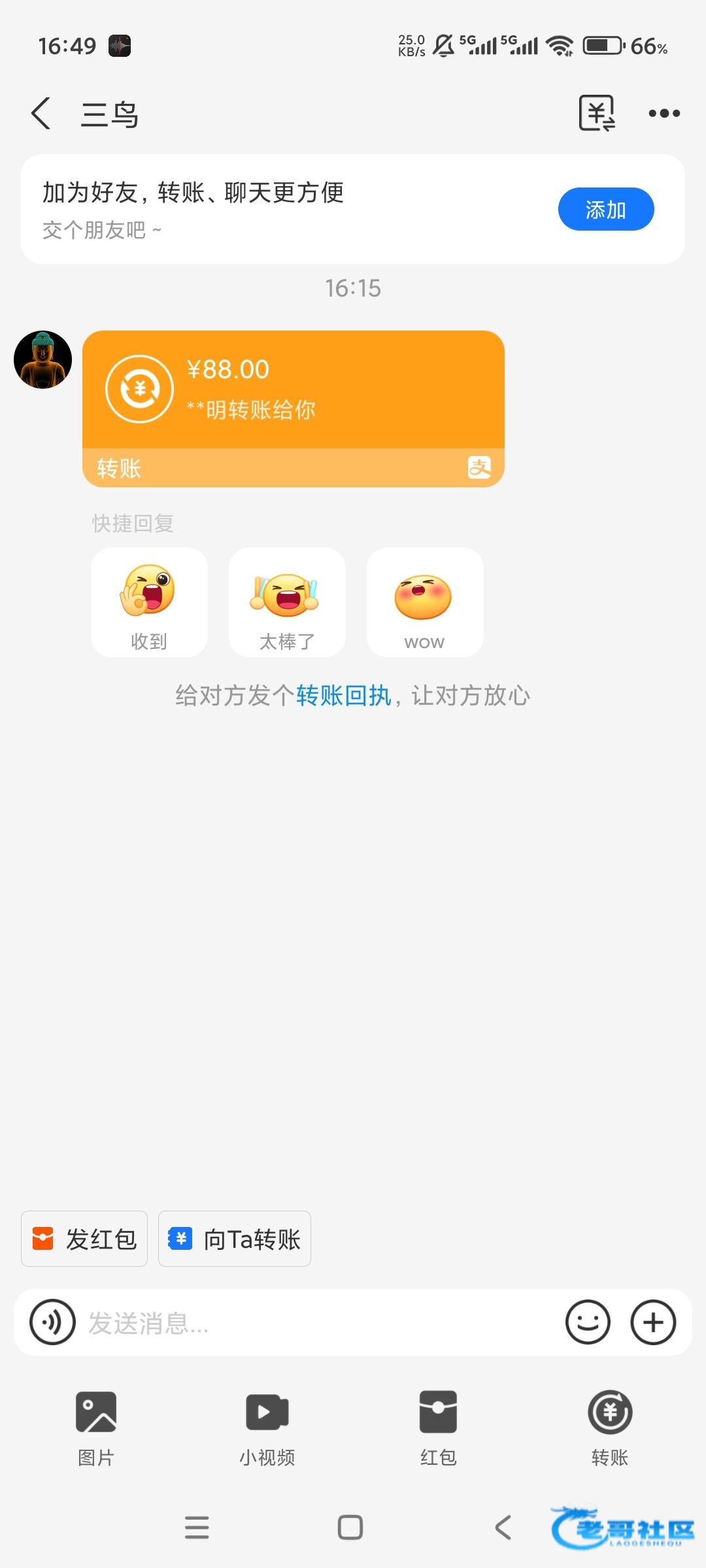
Task: Open the three-dot more options menu
Action: [664, 114]
